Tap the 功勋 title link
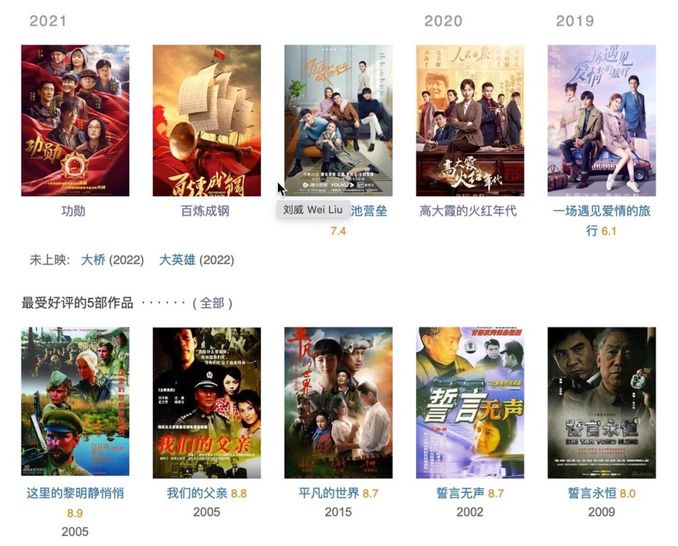Screen dimensions: 678x546 [75, 211]
